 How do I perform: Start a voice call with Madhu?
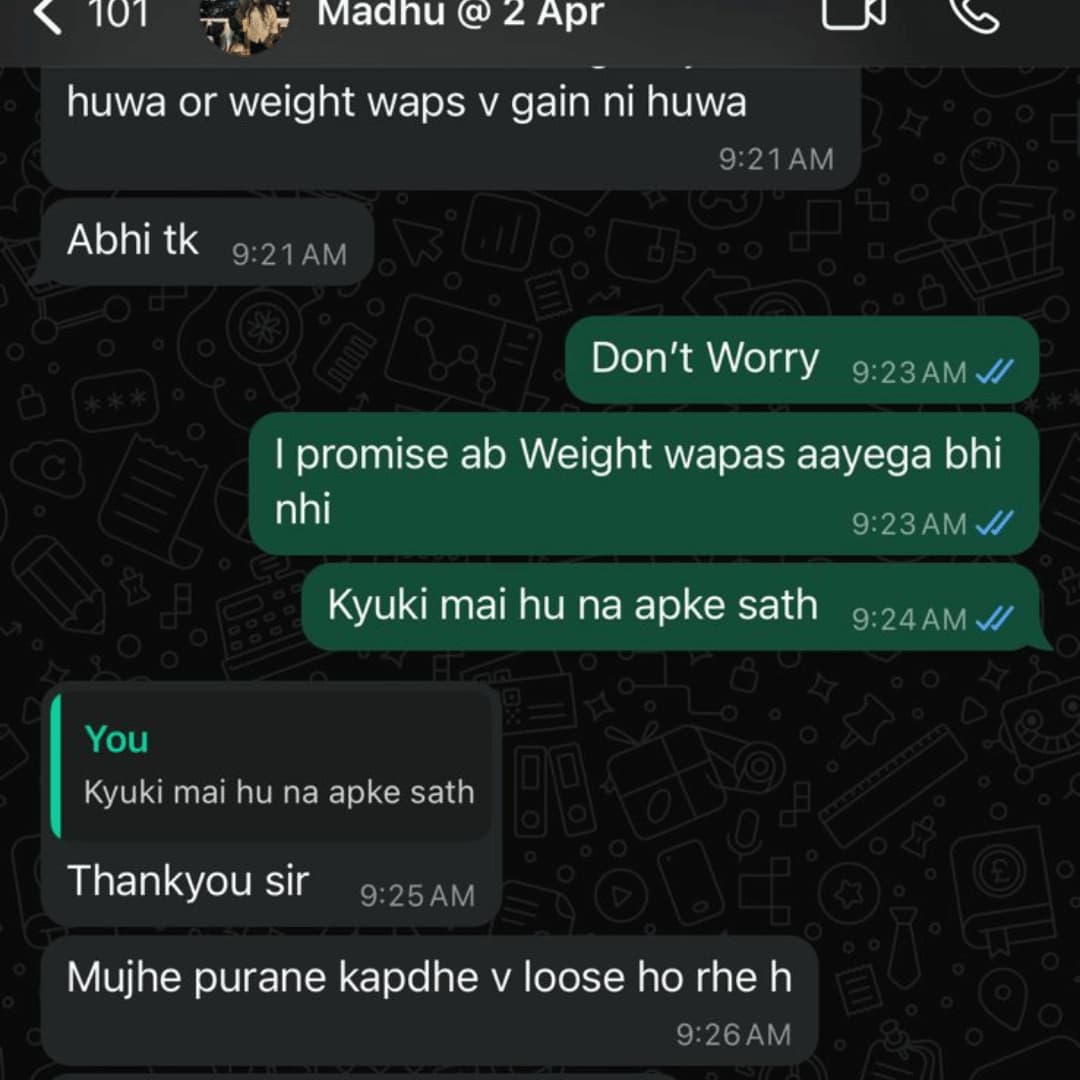(973, 14)
